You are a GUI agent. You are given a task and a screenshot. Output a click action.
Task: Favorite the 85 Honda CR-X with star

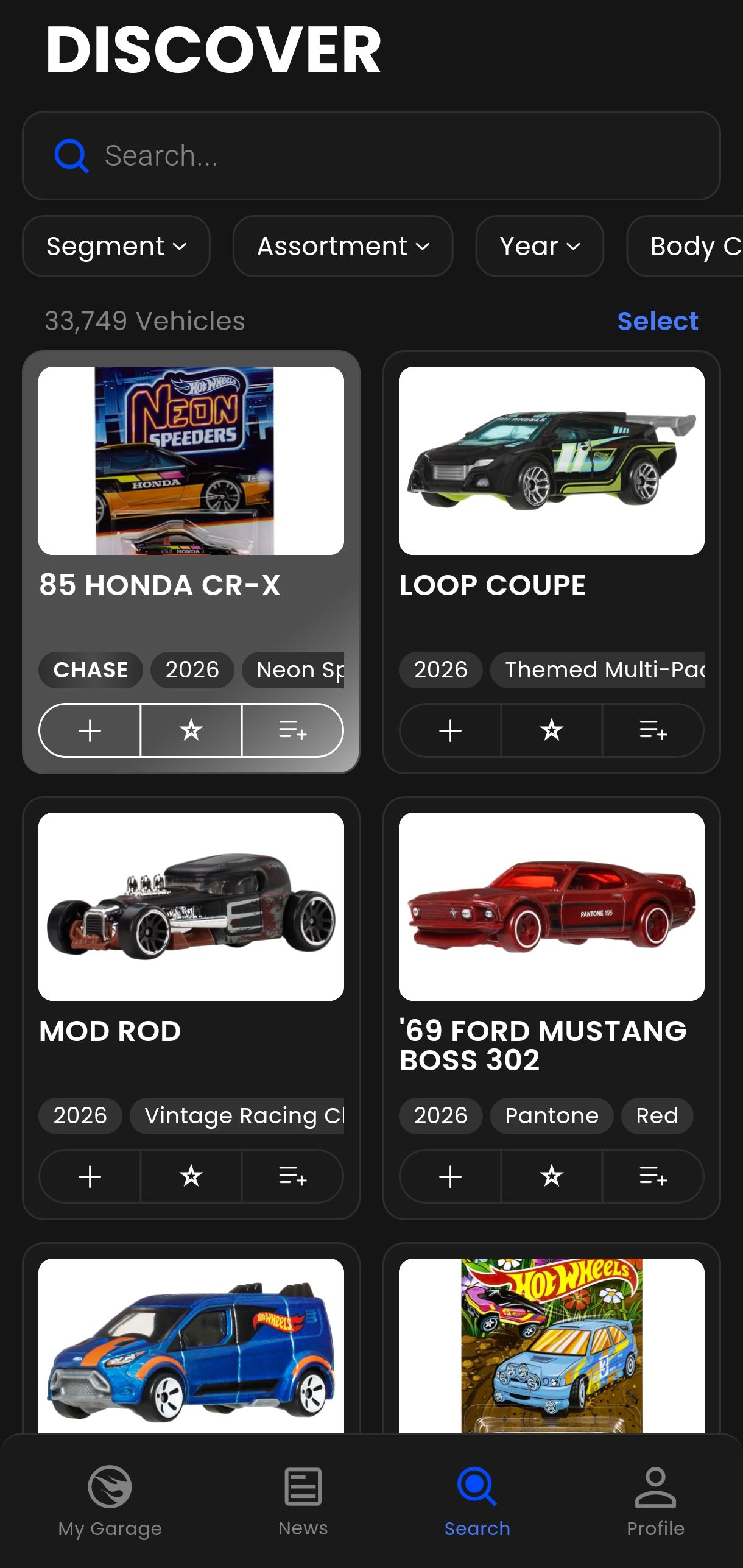coord(191,730)
